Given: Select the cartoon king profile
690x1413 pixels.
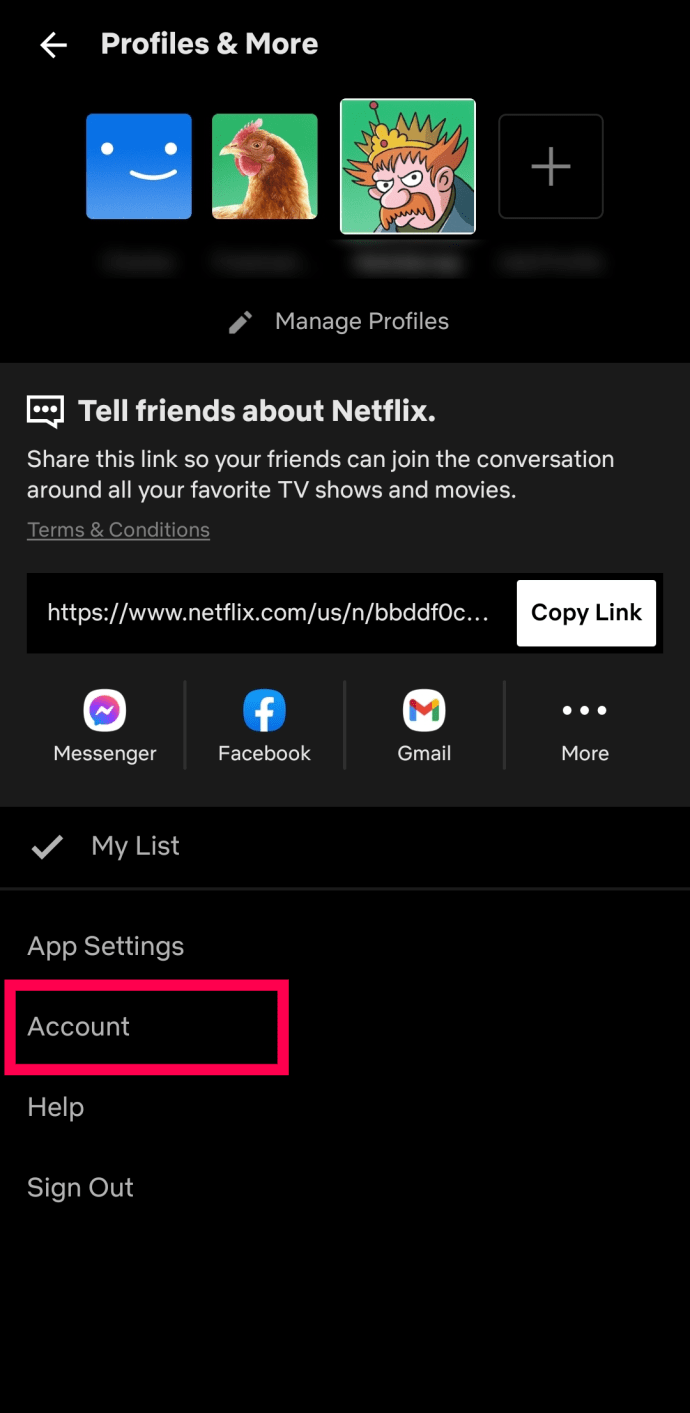Looking at the screenshot, I should pos(408,166).
